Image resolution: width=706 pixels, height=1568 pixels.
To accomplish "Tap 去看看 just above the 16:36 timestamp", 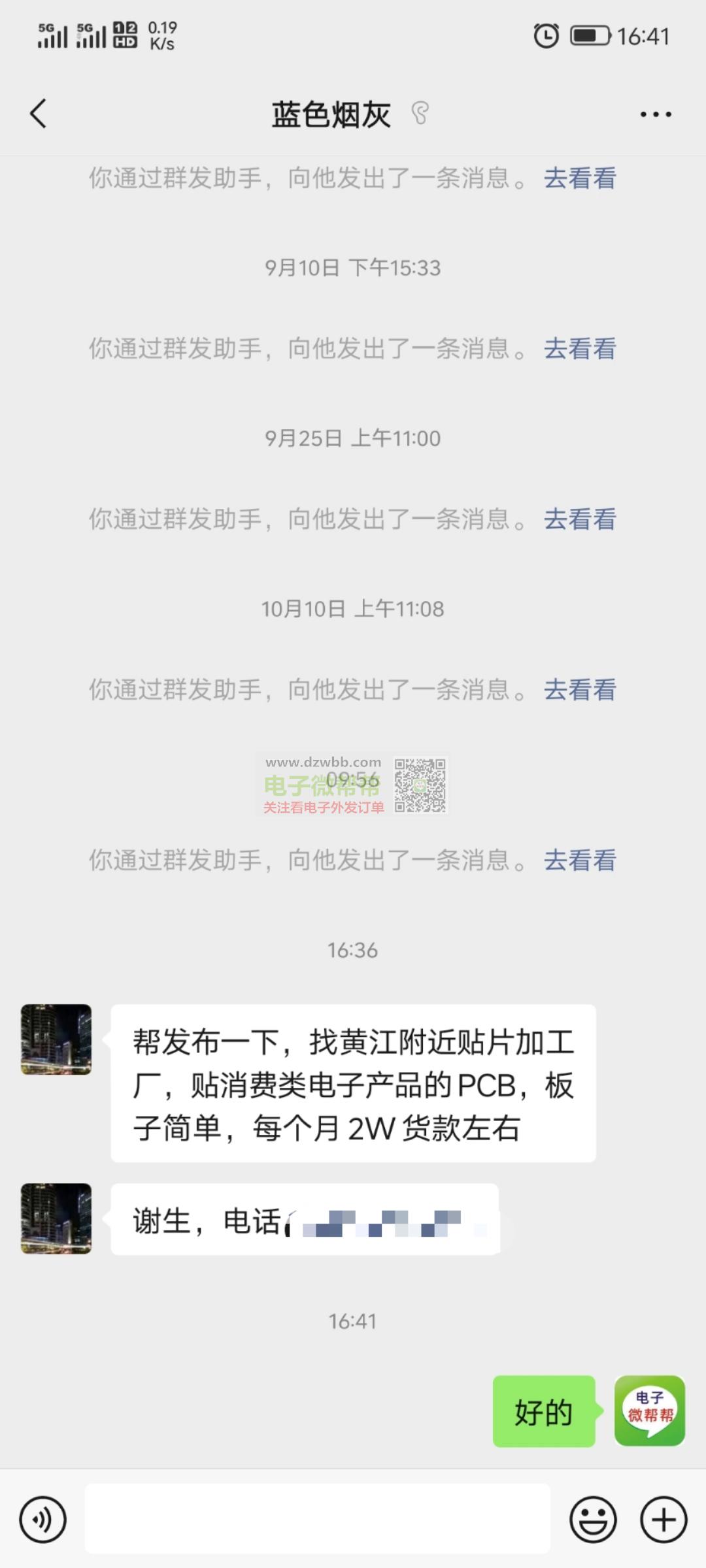I will 580,860.
